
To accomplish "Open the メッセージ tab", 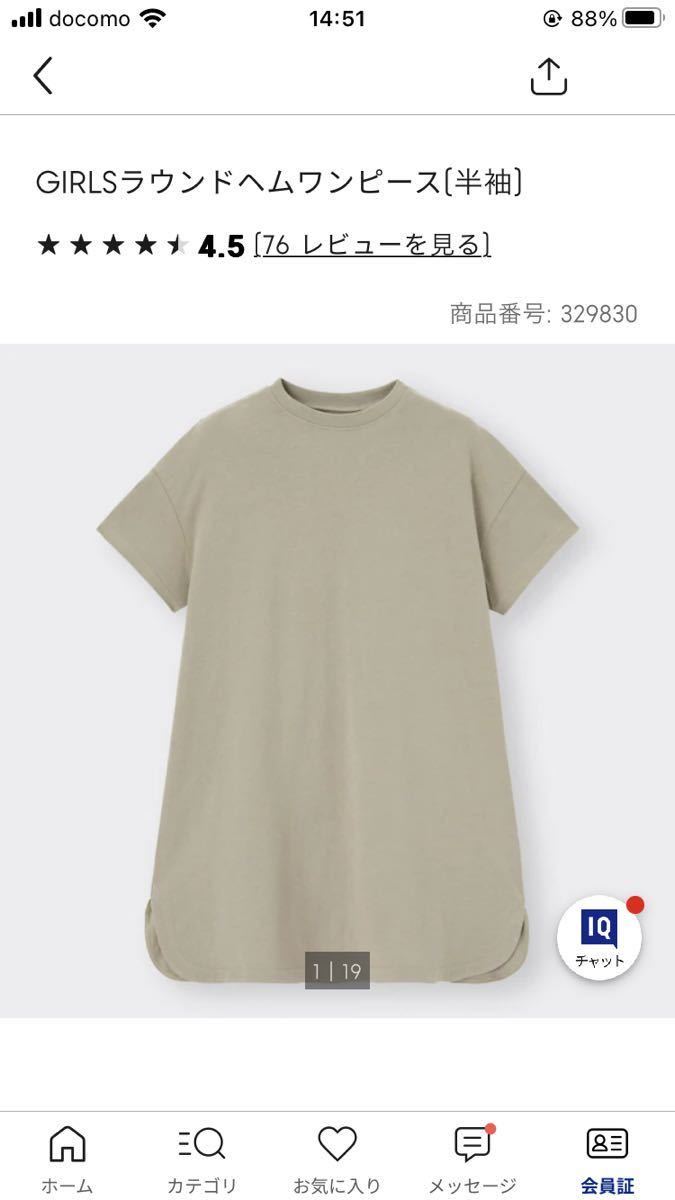I will click(472, 1158).
